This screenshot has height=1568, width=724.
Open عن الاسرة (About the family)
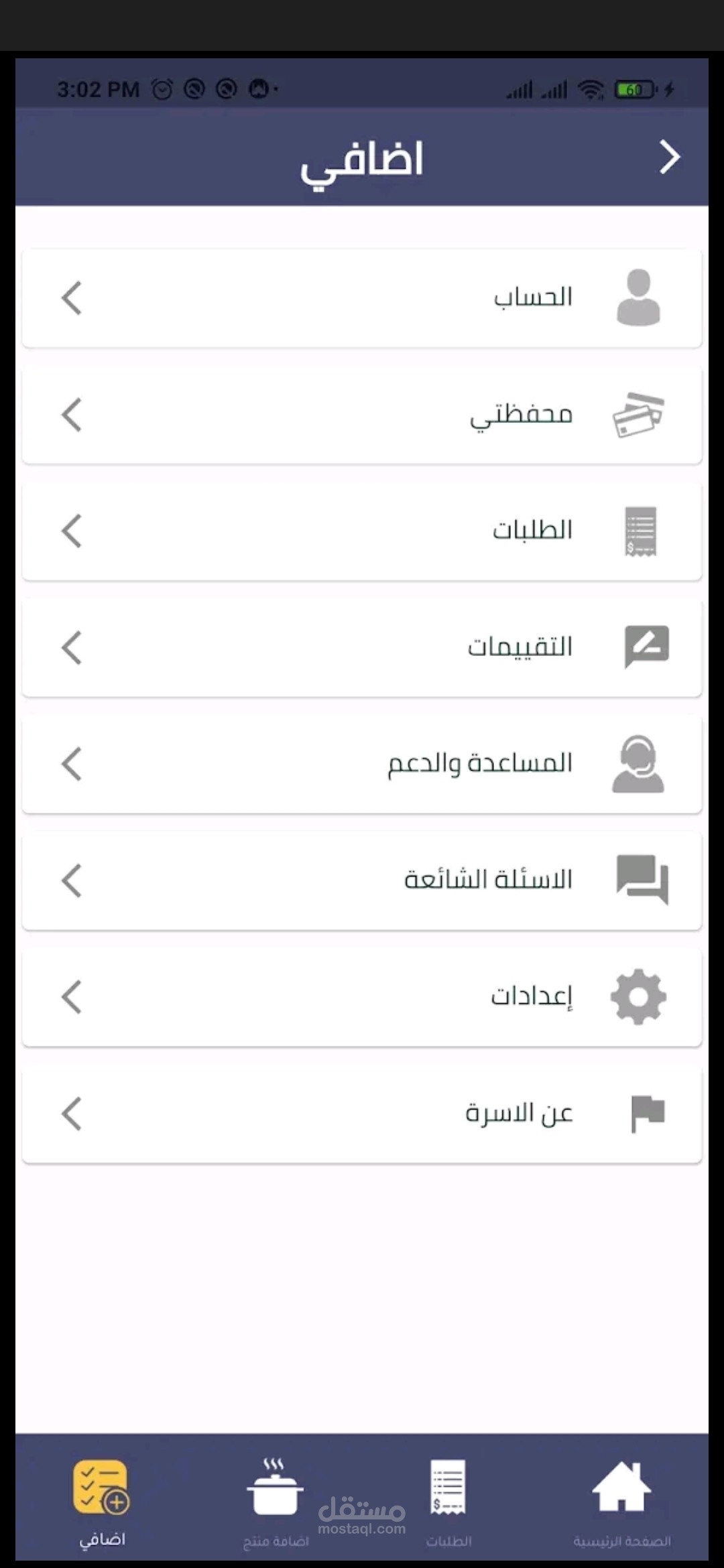click(362, 1113)
